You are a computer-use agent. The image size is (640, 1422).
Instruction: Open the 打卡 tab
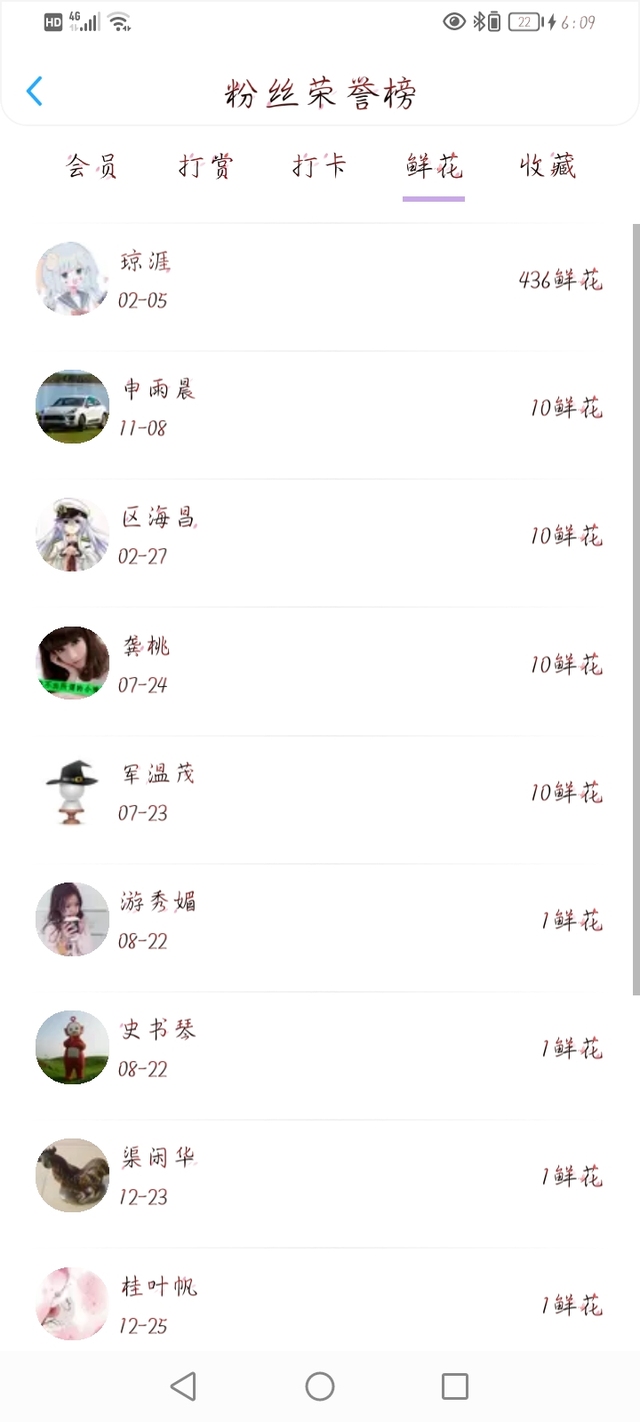319,166
